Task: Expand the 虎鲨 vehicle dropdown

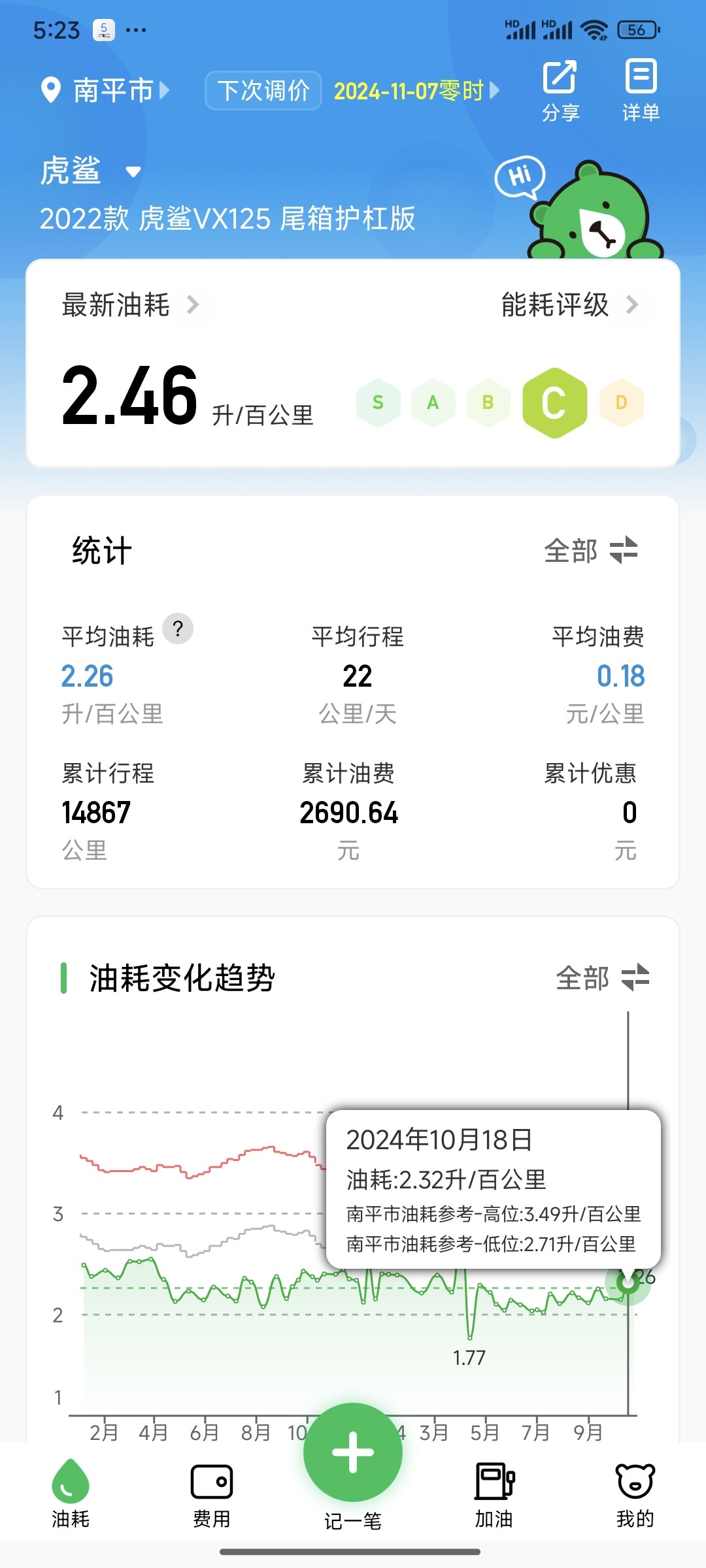Action: 133,172
